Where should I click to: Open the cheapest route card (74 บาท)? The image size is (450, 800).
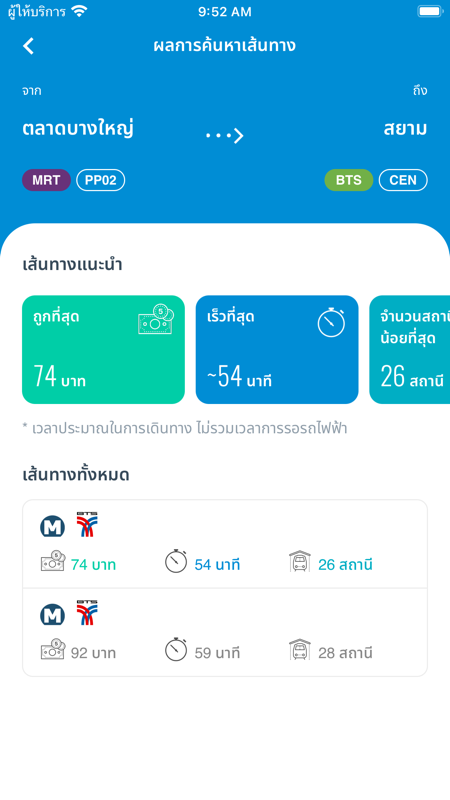103,349
